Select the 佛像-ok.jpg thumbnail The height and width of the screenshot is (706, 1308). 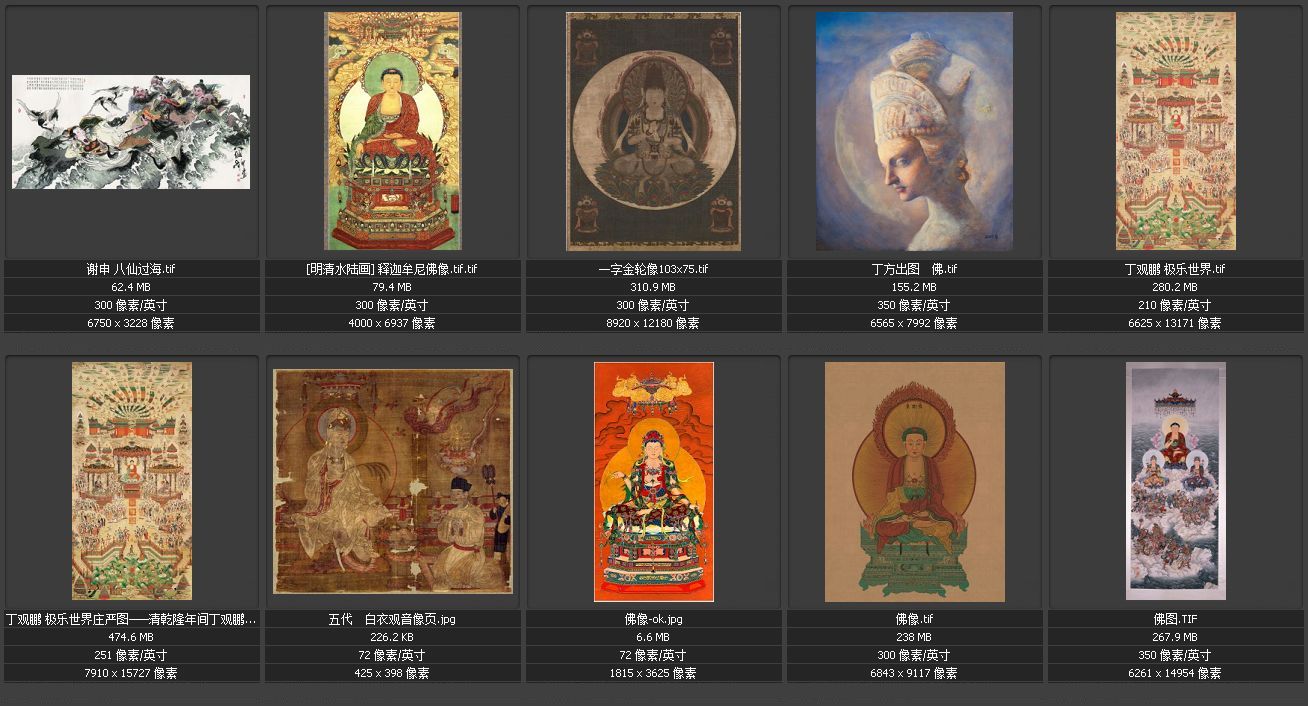[653, 481]
